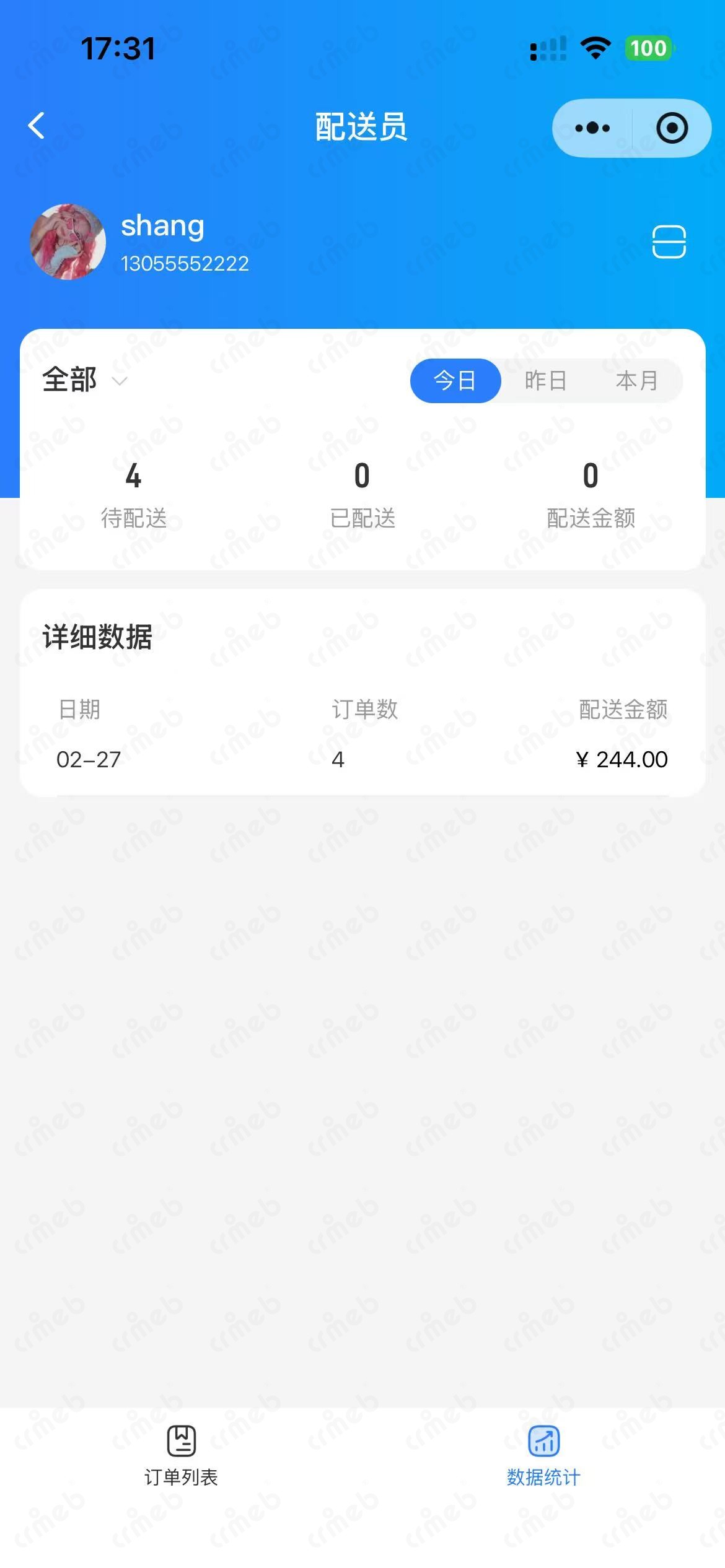Screen dimensions: 725x1568
Task: Select the 今日 time range
Action: 455,380
